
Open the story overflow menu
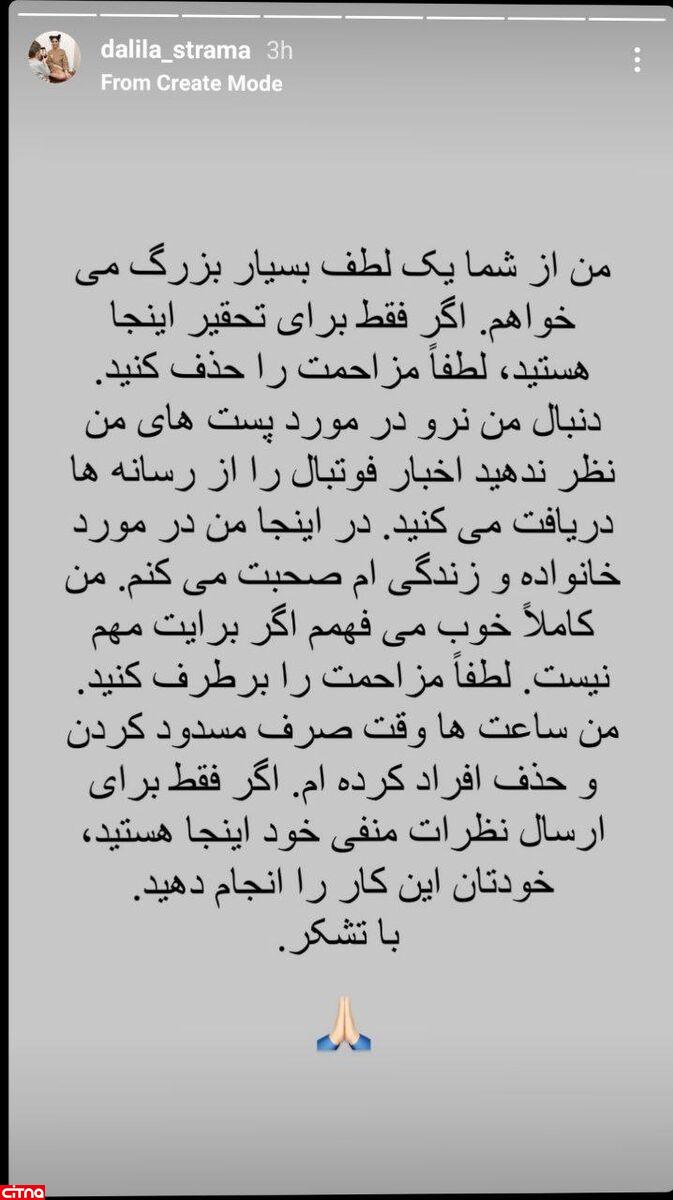(x=637, y=60)
